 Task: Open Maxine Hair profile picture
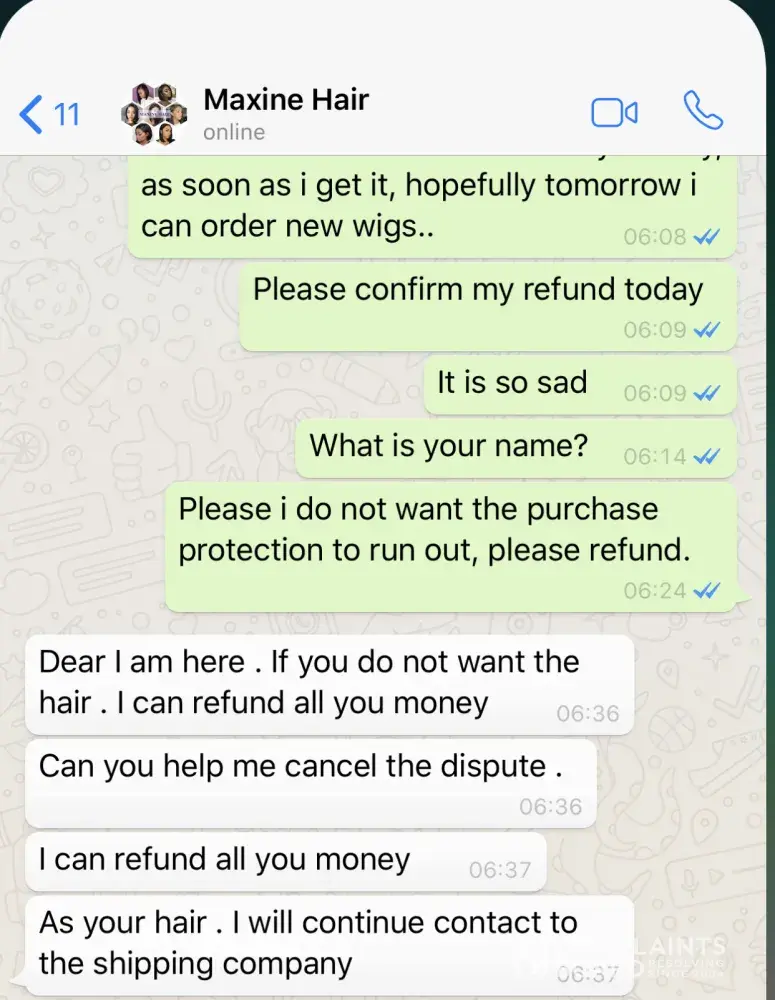point(154,114)
